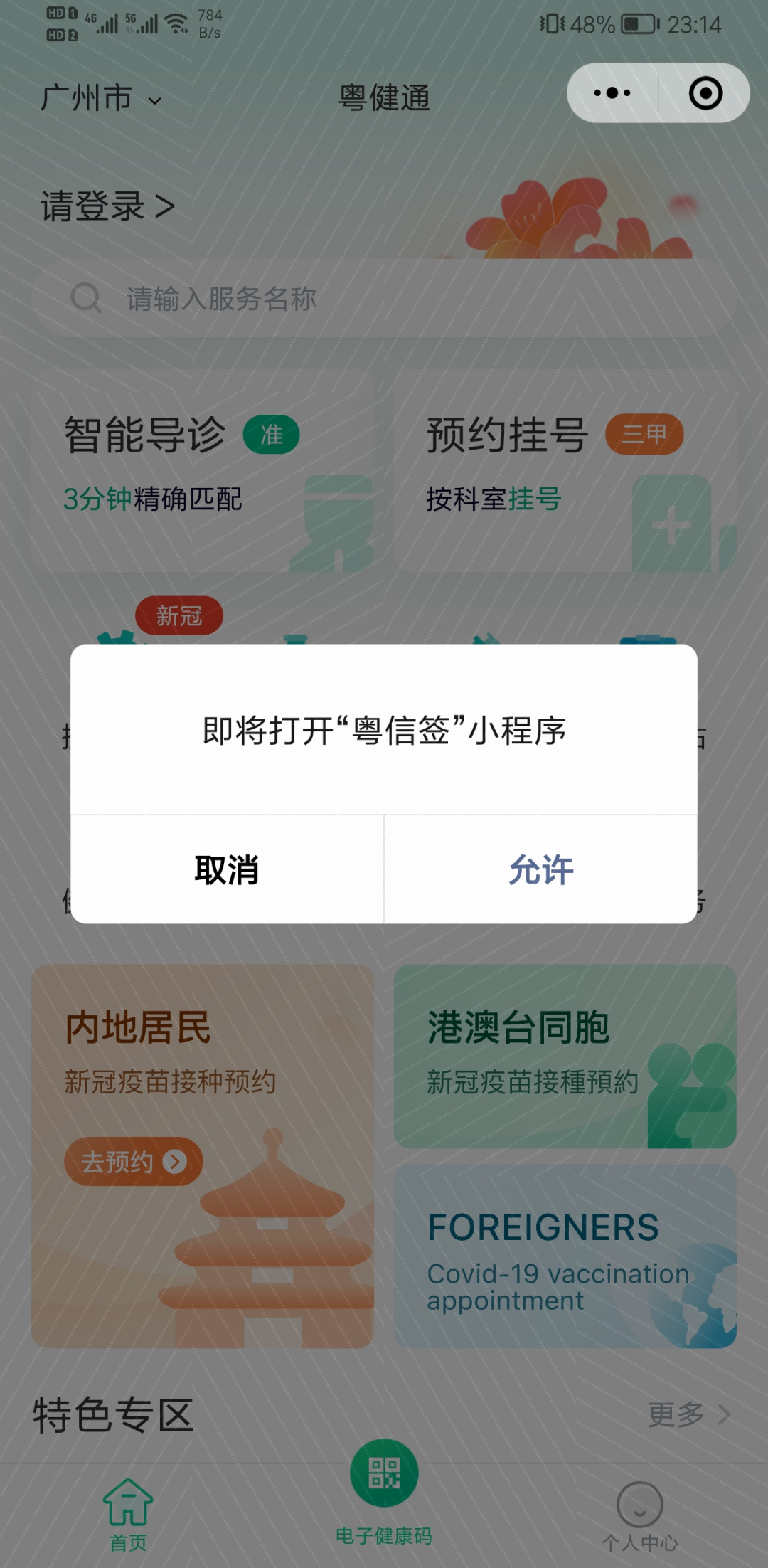
Task: Allow opening 粤信签 by tapping 允许
Action: [540, 869]
